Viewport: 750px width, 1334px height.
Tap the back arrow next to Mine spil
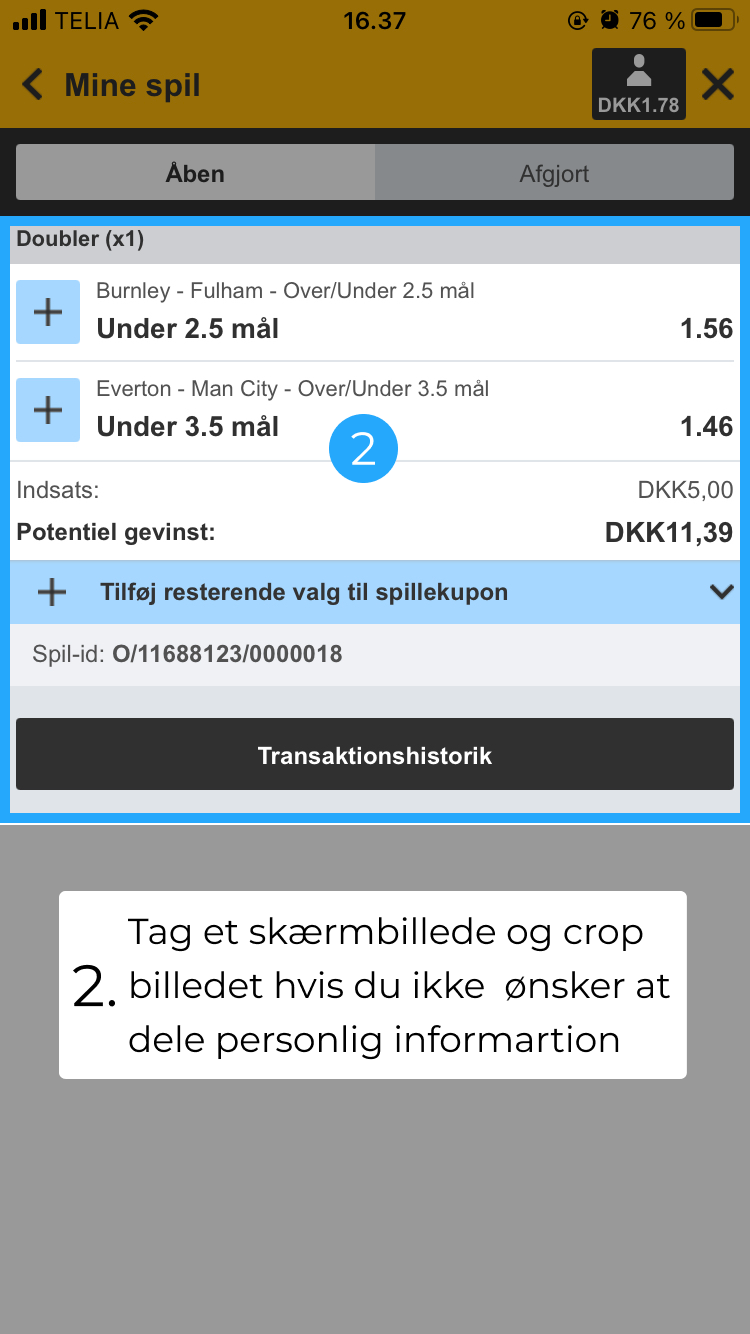pos(31,85)
